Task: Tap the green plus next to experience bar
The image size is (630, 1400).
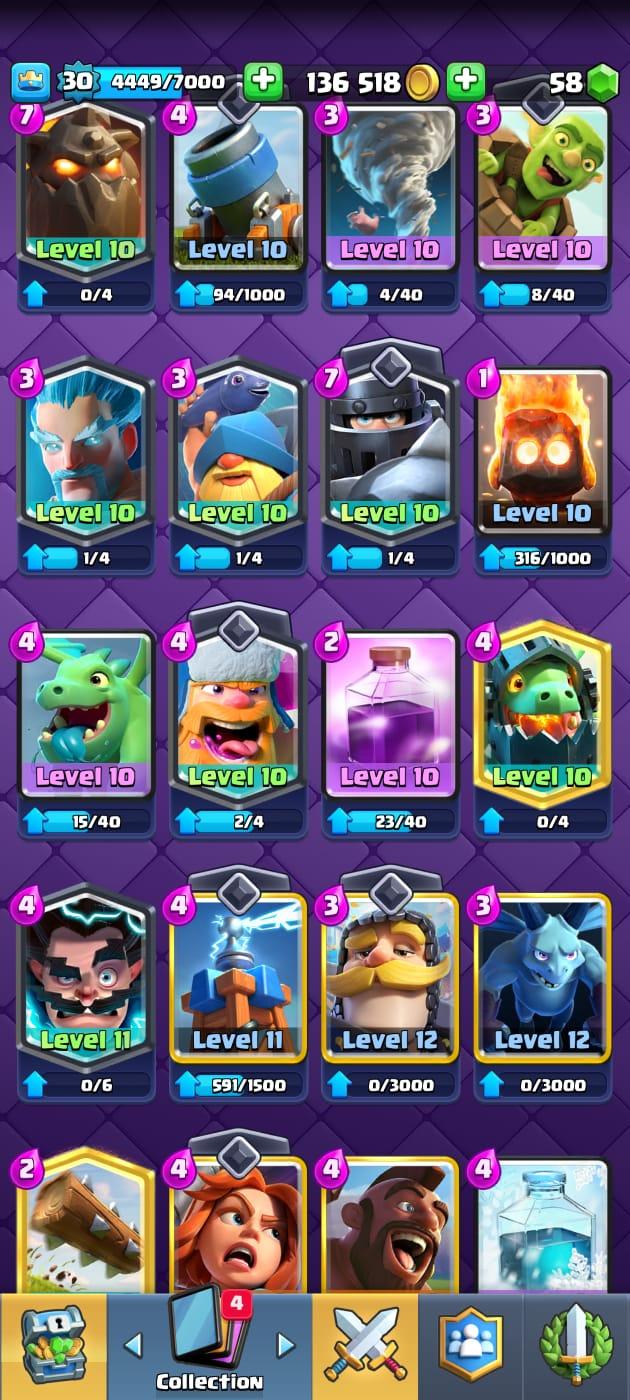Action: click(263, 82)
